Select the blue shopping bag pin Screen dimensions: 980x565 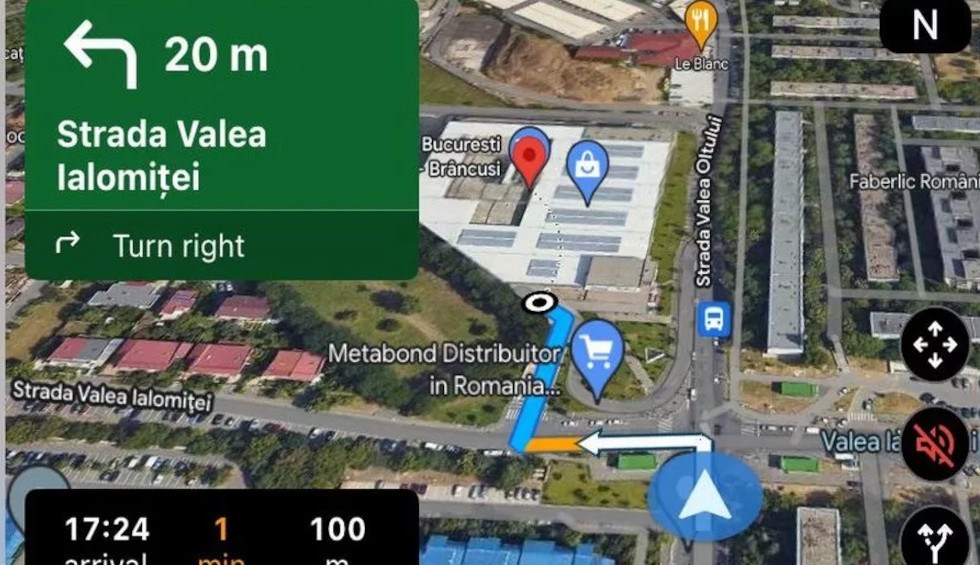(588, 168)
